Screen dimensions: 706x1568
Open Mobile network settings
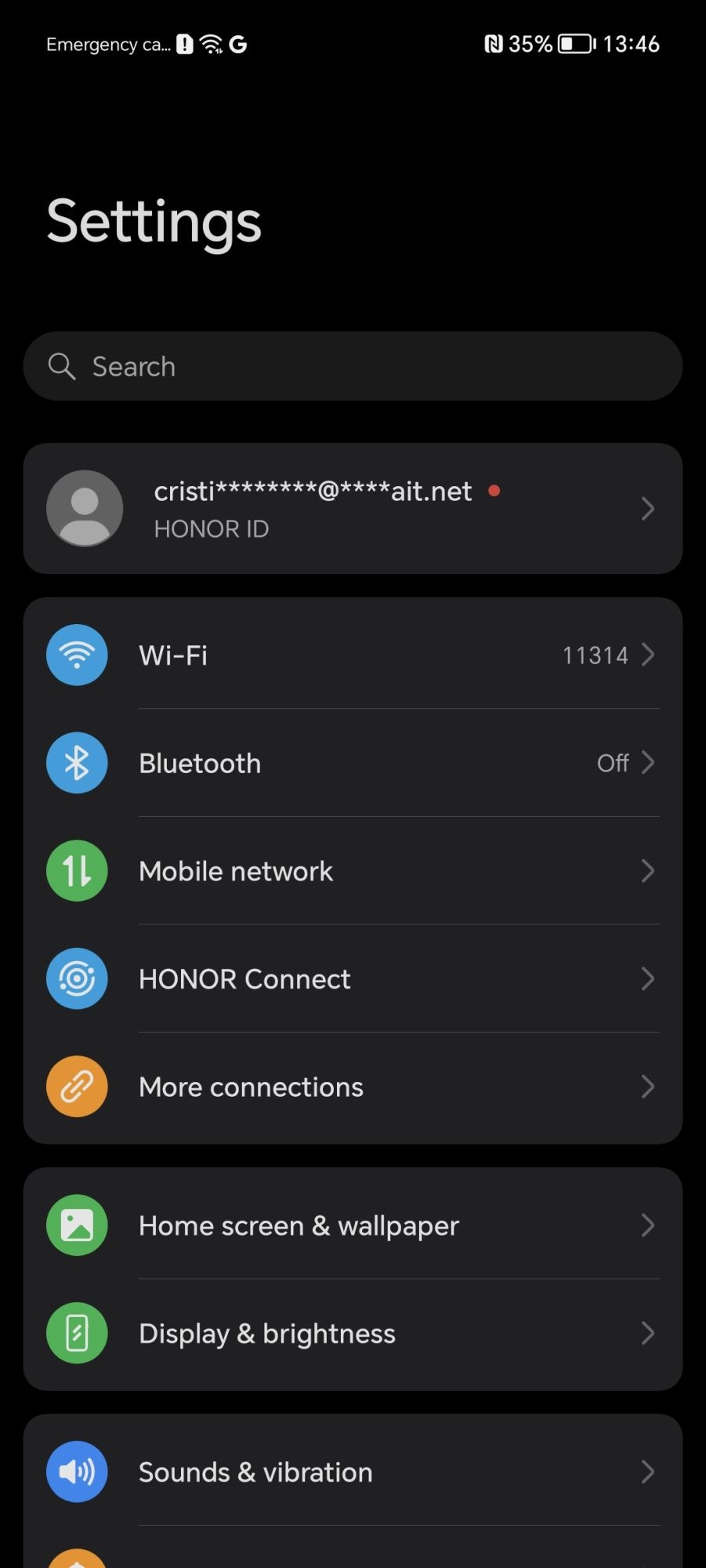(x=353, y=871)
